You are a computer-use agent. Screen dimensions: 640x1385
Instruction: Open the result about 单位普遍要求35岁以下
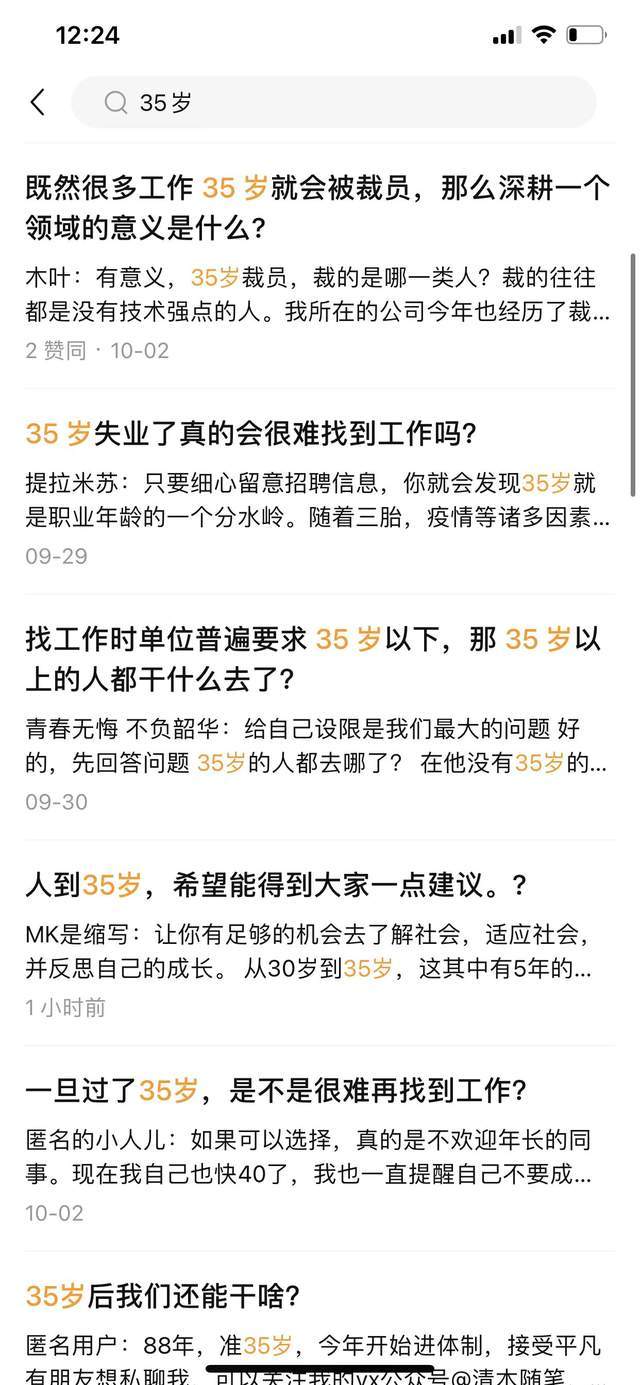pyautogui.click(x=313, y=659)
